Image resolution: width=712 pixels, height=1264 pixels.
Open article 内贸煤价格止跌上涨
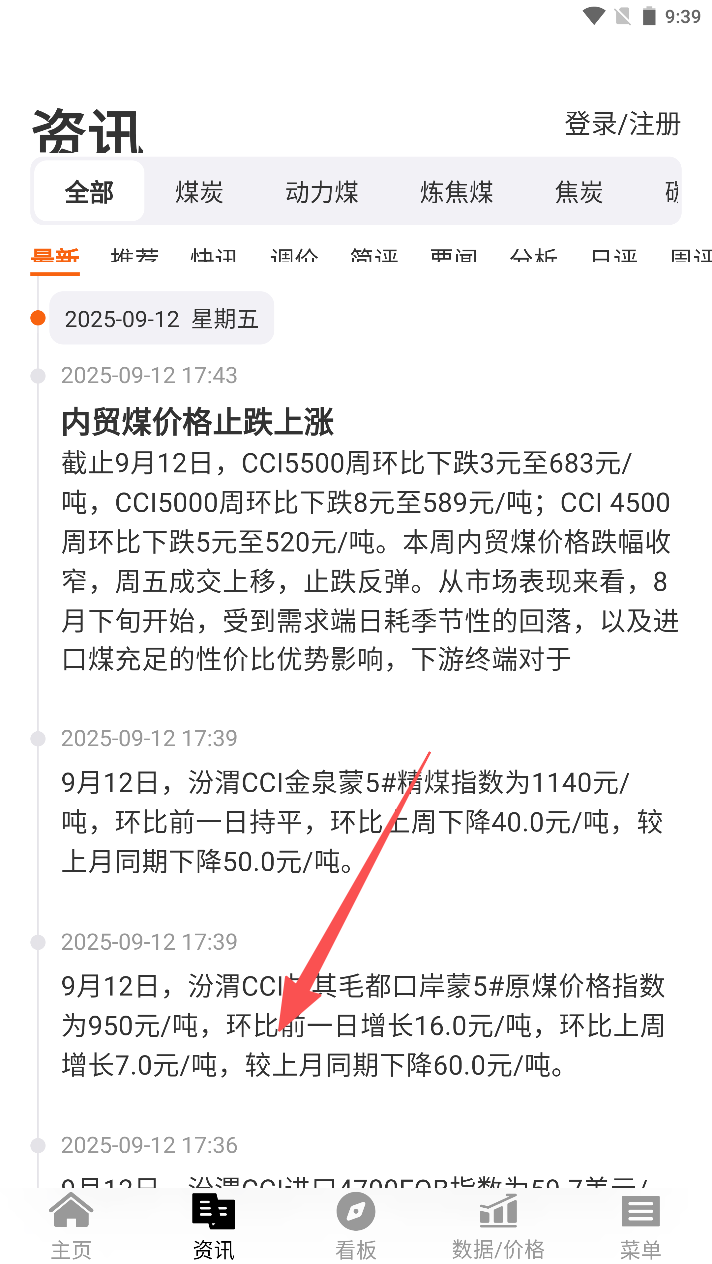(x=197, y=422)
